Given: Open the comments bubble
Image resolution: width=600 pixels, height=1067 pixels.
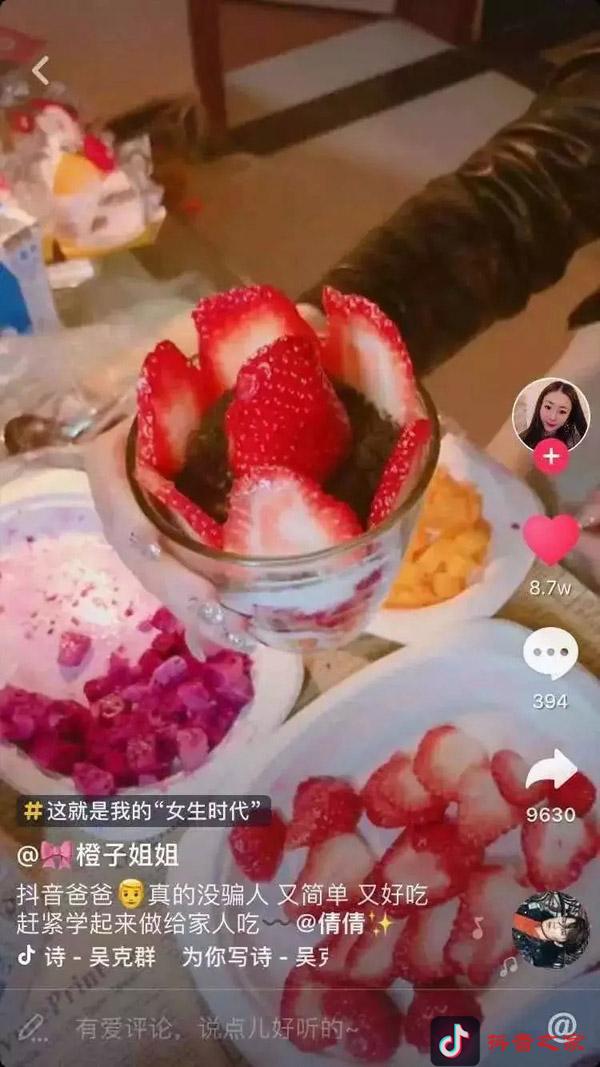Looking at the screenshot, I should [x=551, y=654].
